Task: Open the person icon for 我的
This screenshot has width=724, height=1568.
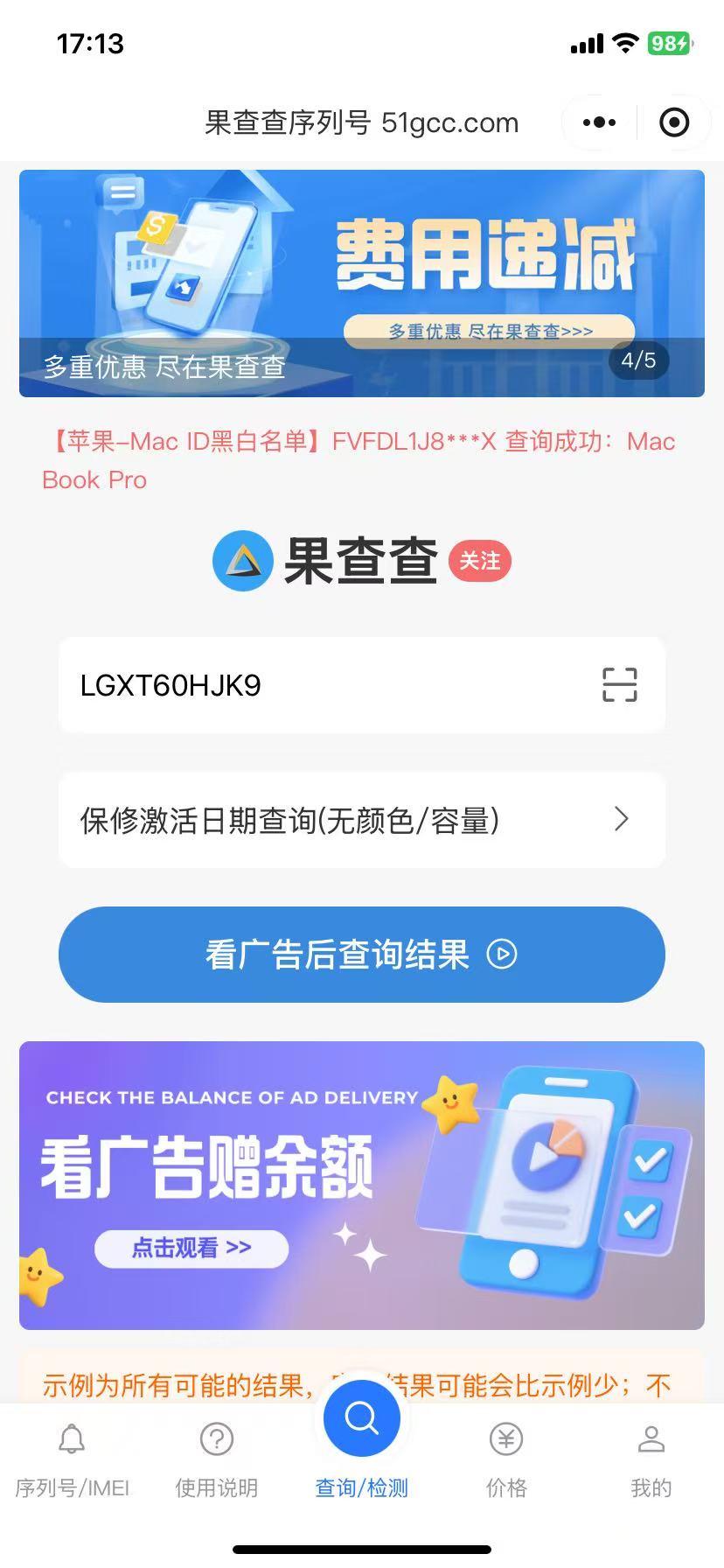Action: [651, 1439]
